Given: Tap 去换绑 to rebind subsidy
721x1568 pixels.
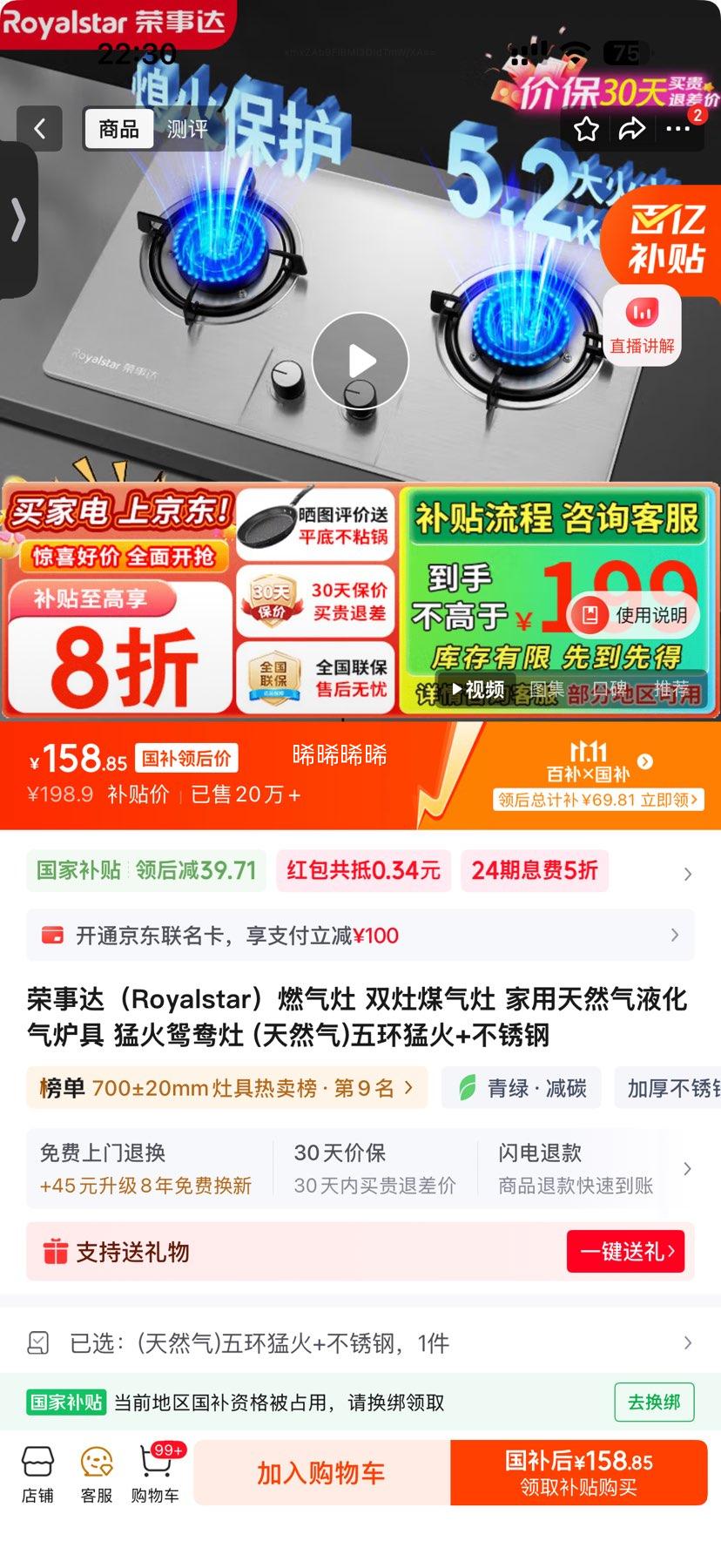Looking at the screenshot, I should pos(653,1402).
